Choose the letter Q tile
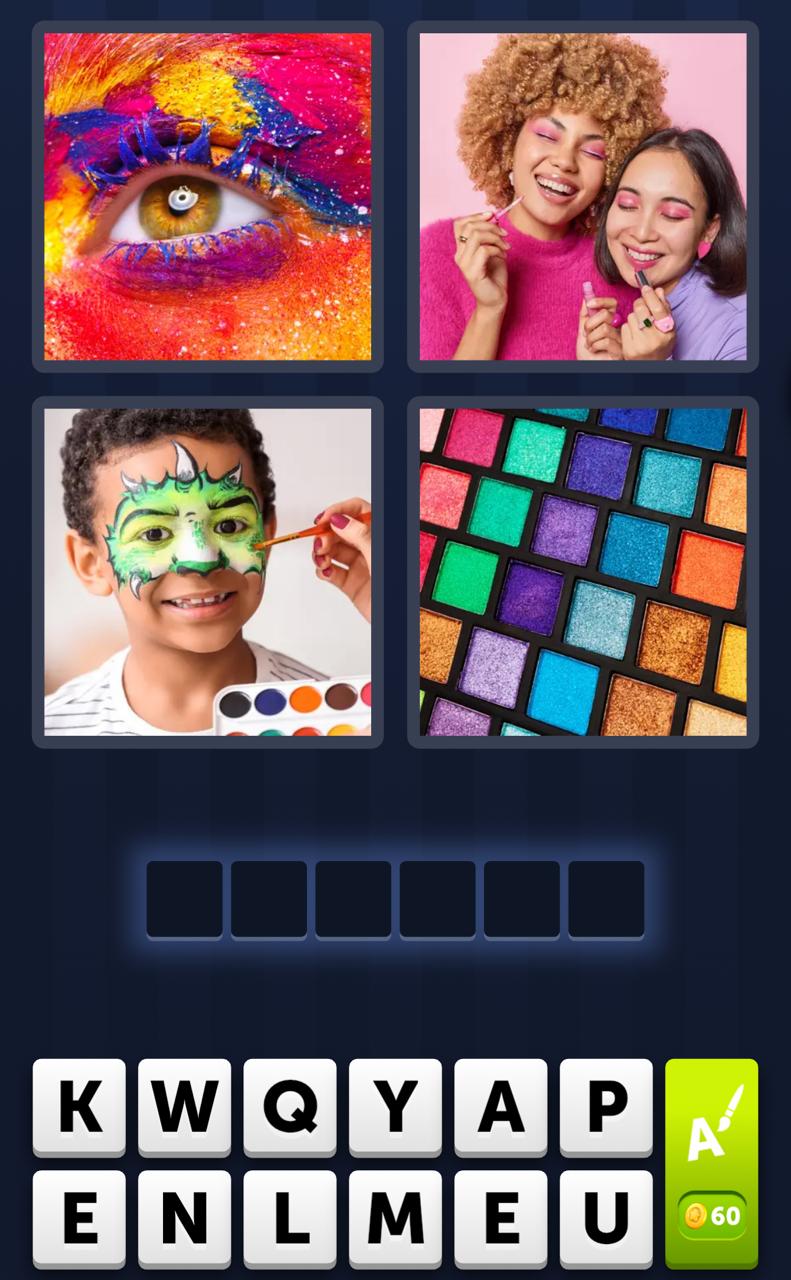Screen dimensions: 791x1280 point(290,1107)
